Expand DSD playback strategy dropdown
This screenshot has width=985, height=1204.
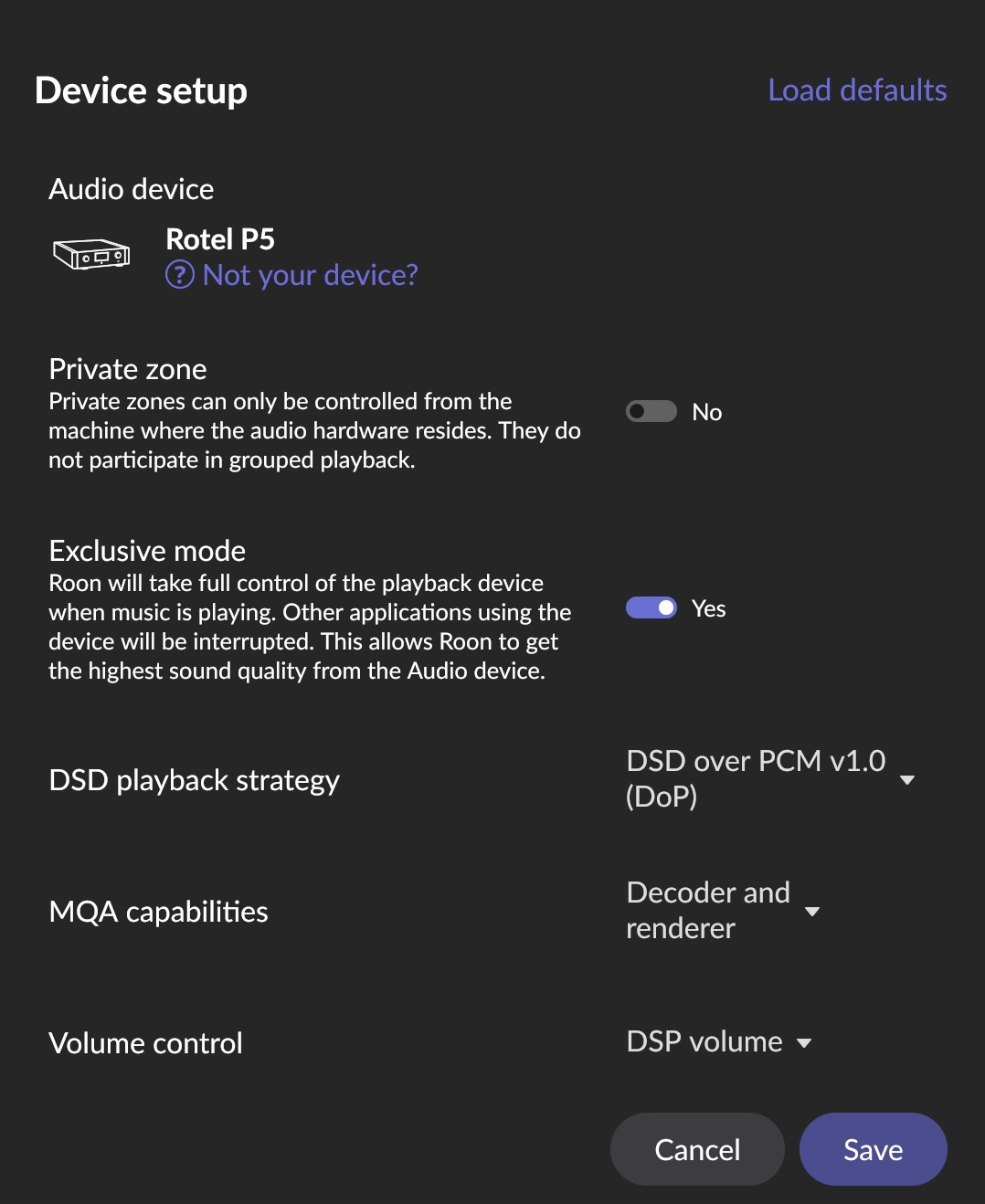click(769, 779)
